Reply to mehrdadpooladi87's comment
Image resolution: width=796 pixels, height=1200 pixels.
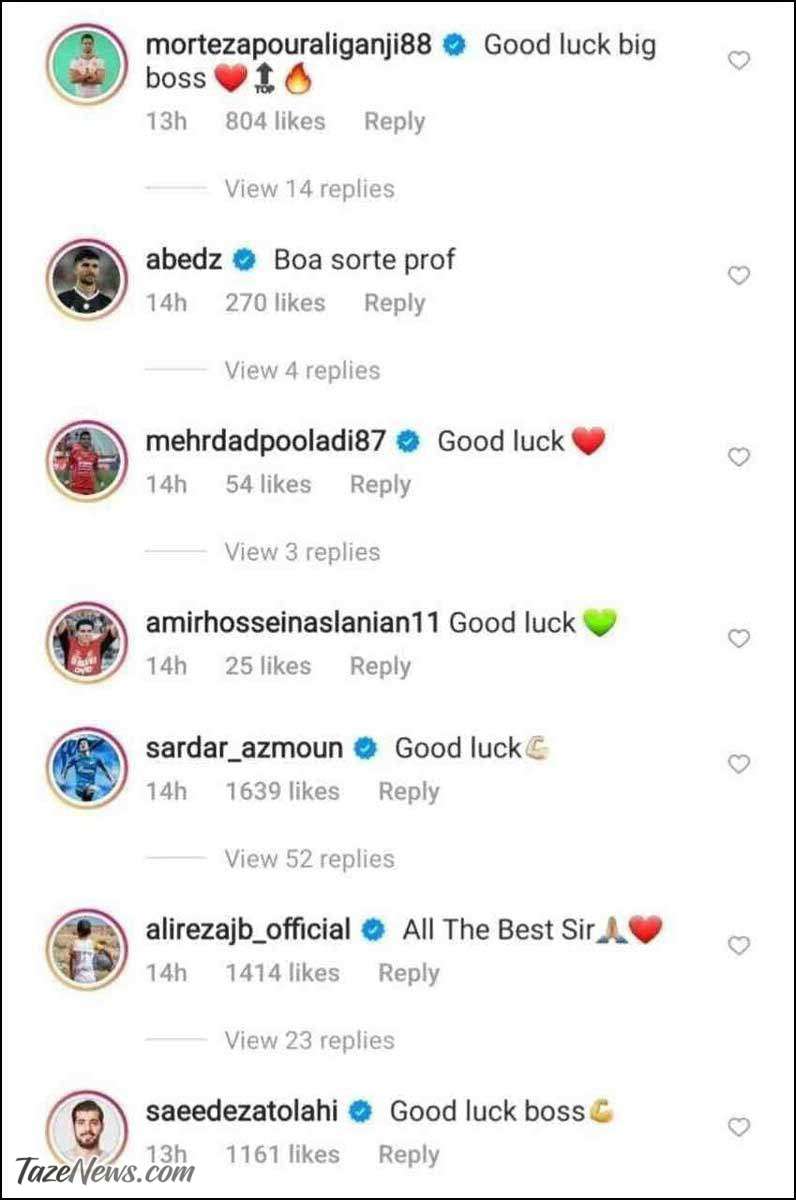point(380,485)
